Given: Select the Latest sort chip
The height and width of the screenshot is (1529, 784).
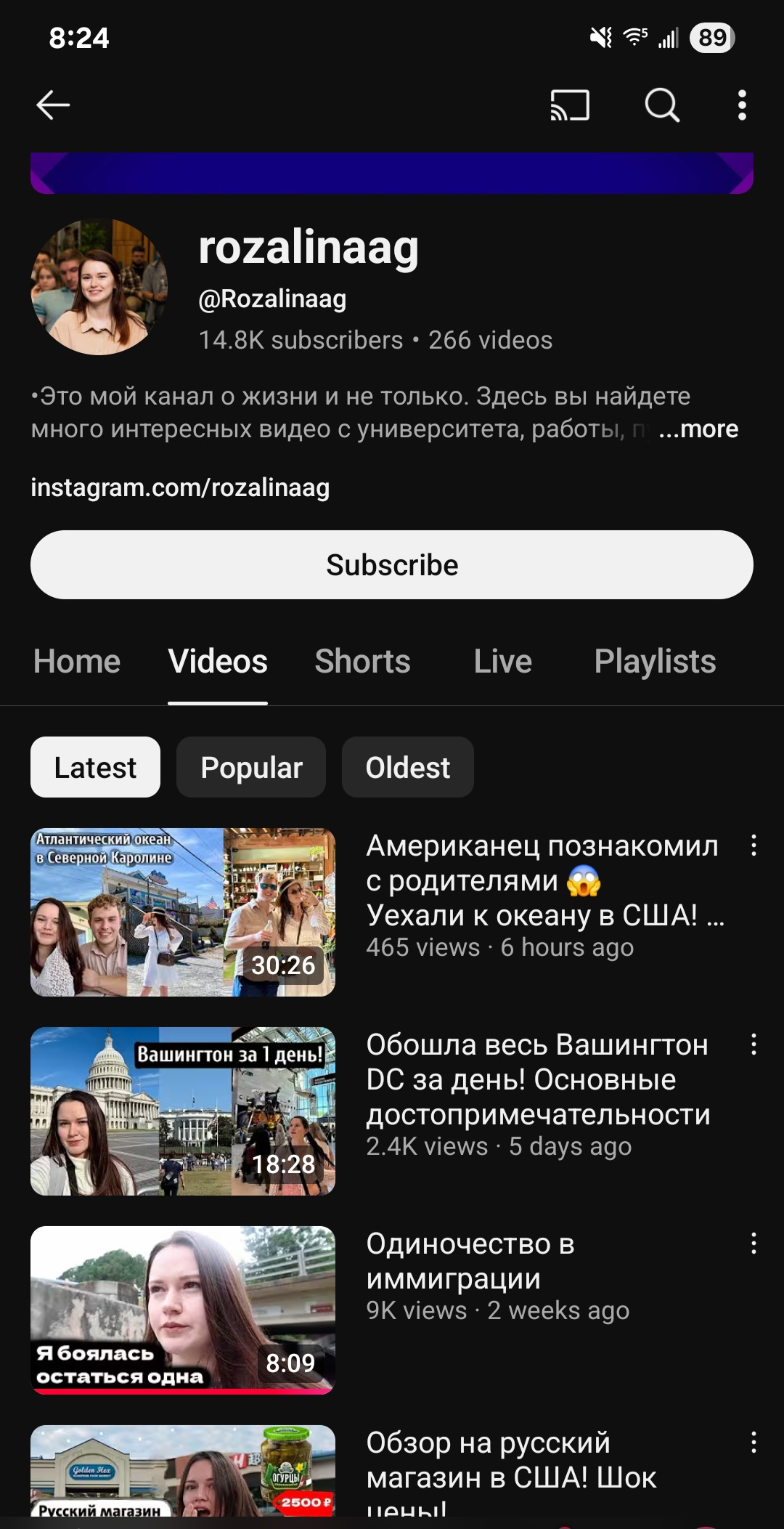Looking at the screenshot, I should pyautogui.click(x=95, y=767).
